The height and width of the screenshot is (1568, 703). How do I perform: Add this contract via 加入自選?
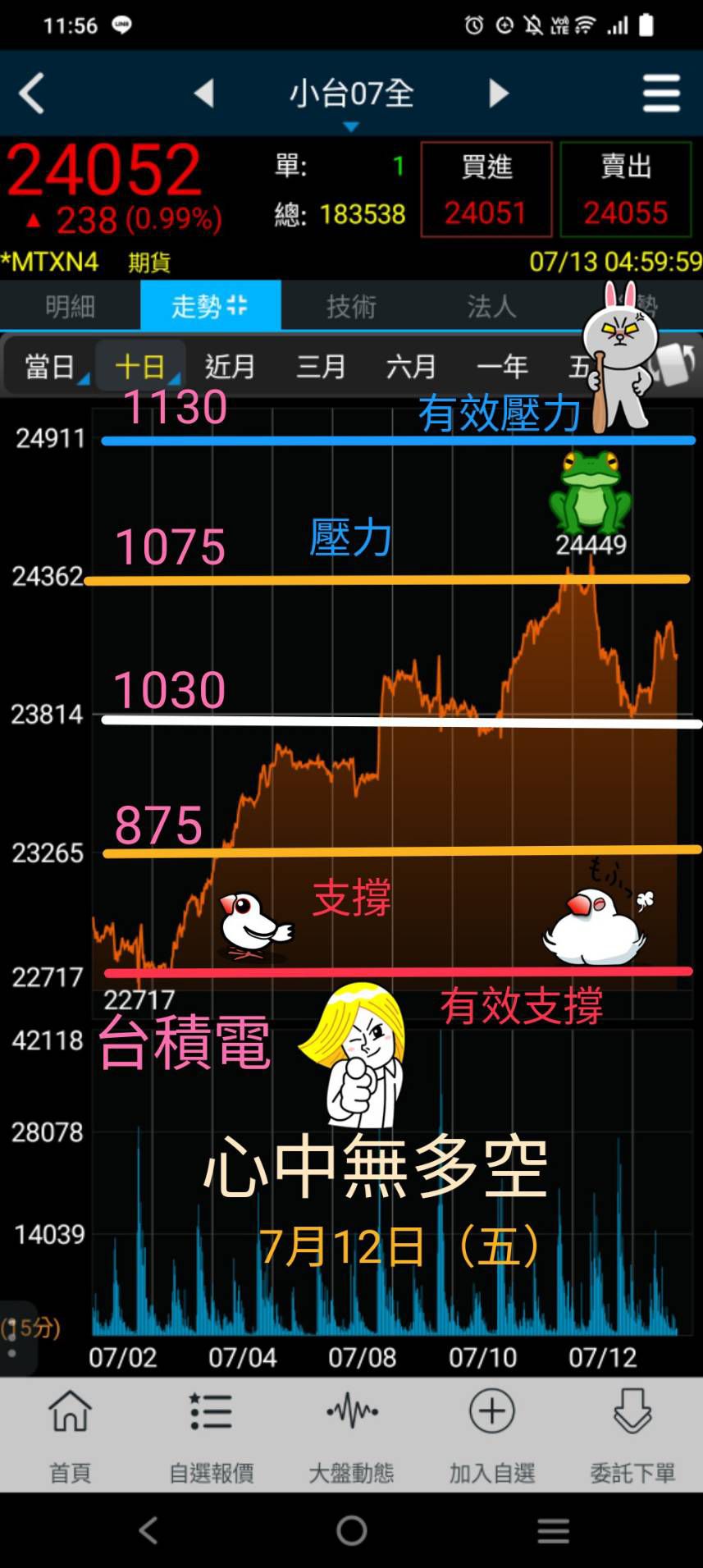point(491,1435)
